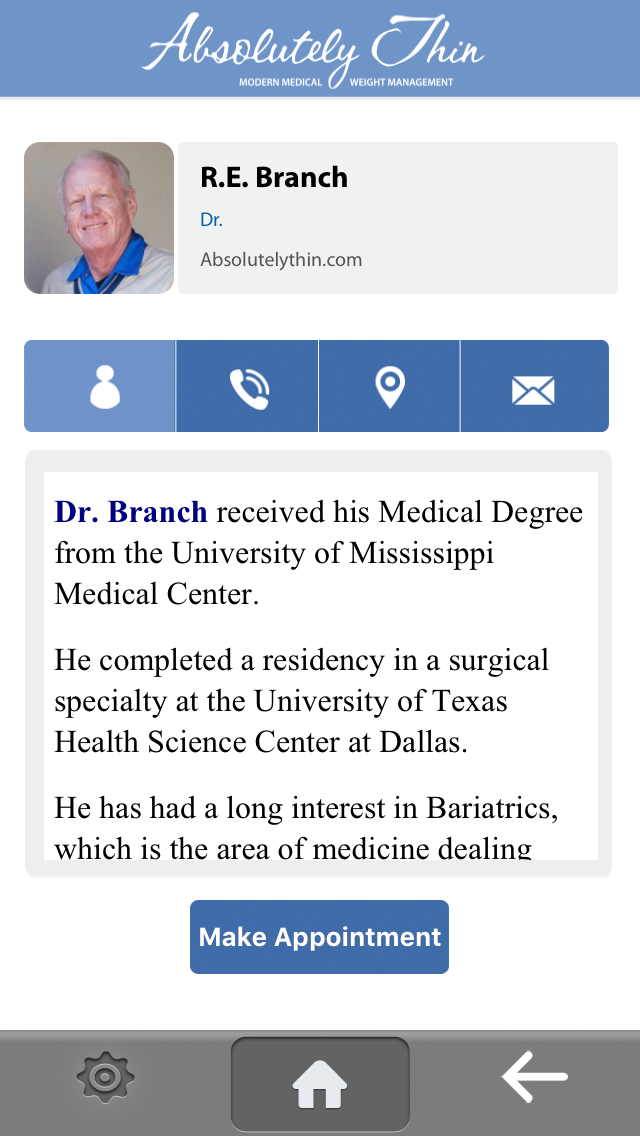
Task: Open settings gear in bottom bar
Action: point(105,1078)
